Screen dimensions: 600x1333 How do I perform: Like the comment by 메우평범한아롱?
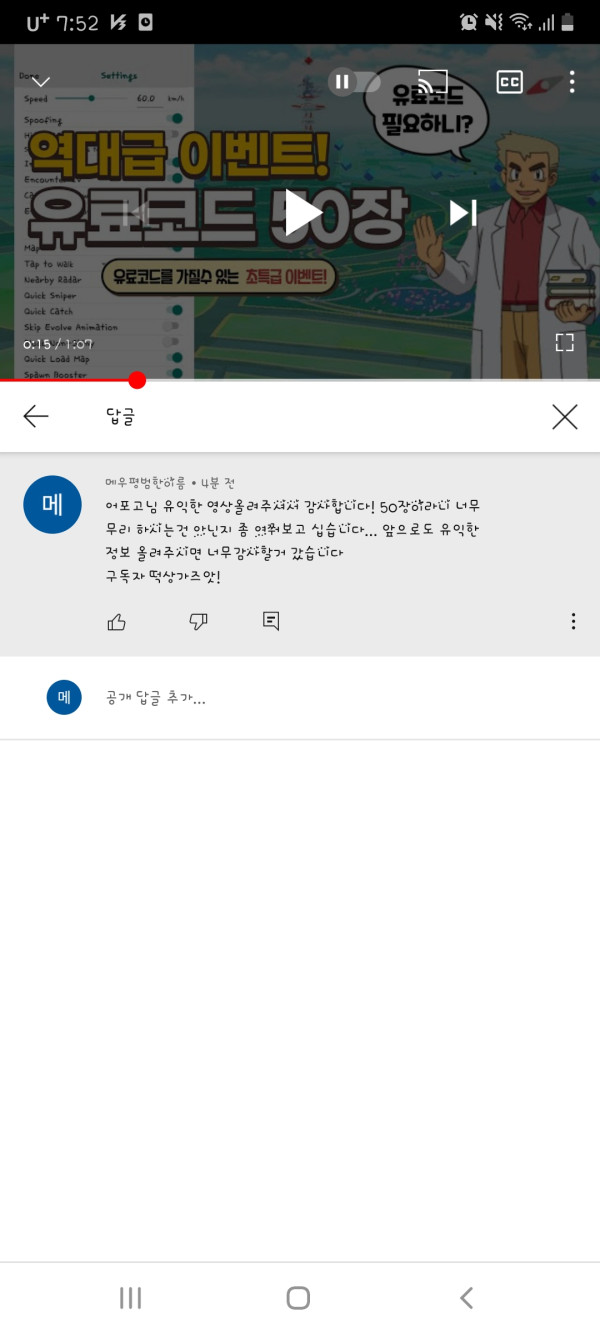click(117, 622)
